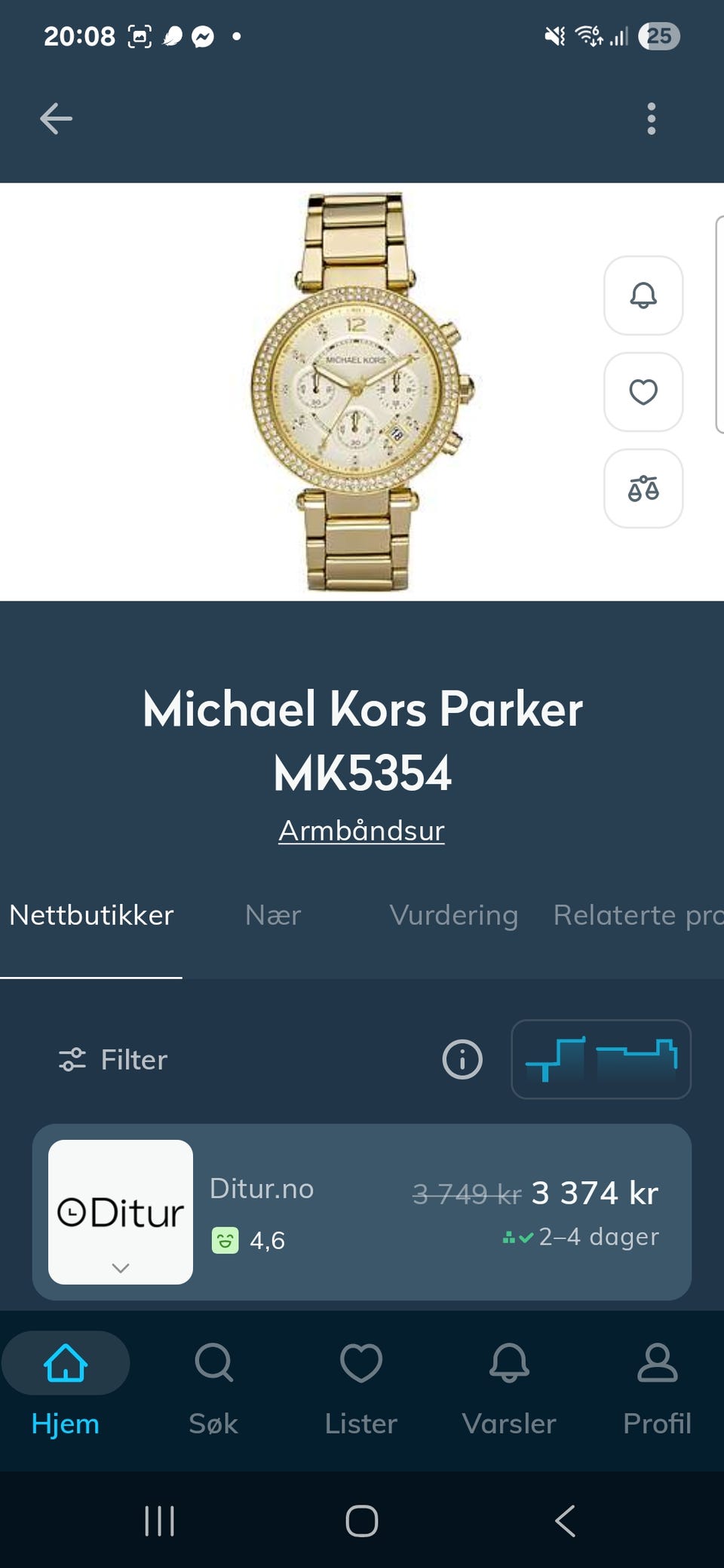Open the Filter options

[x=113, y=1059]
